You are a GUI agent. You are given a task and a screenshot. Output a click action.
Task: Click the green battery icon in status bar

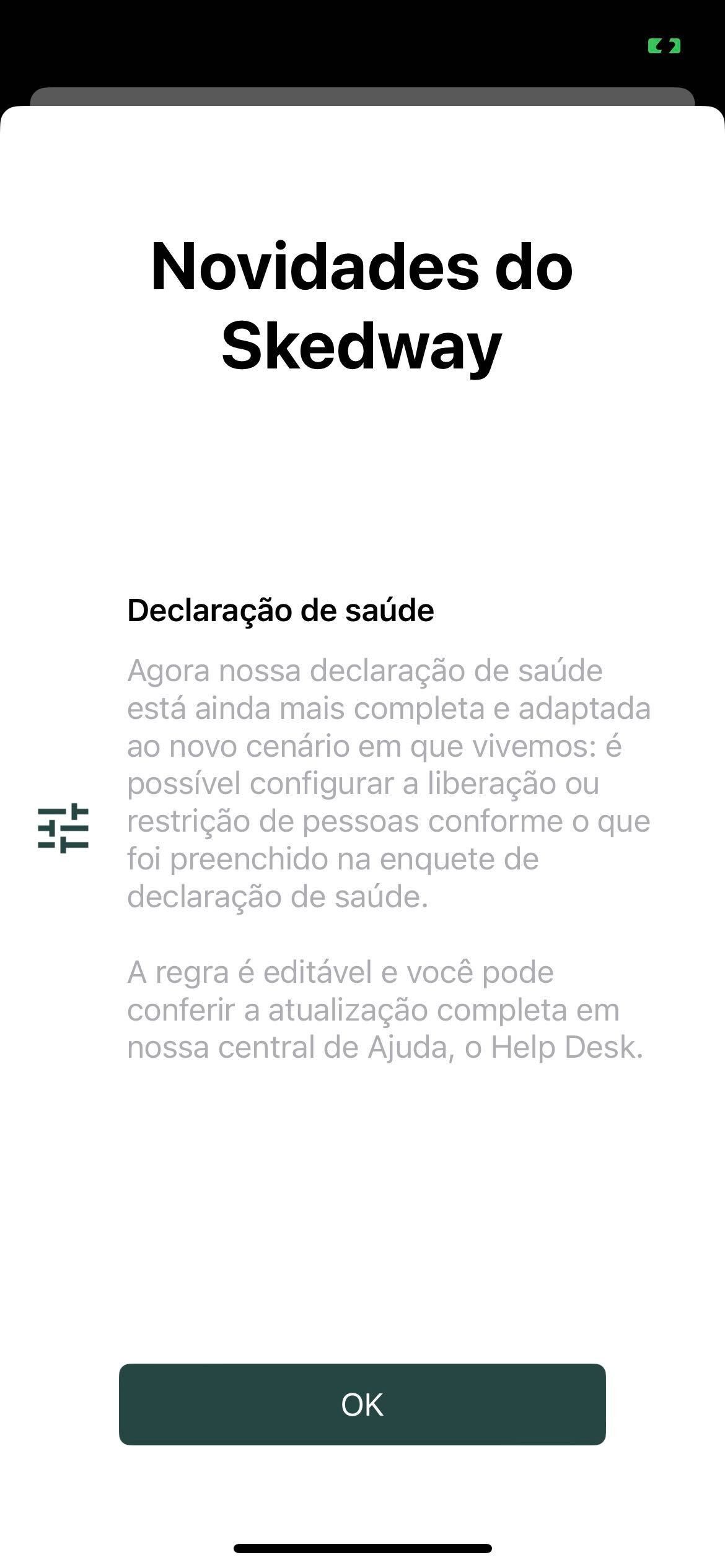tap(665, 46)
